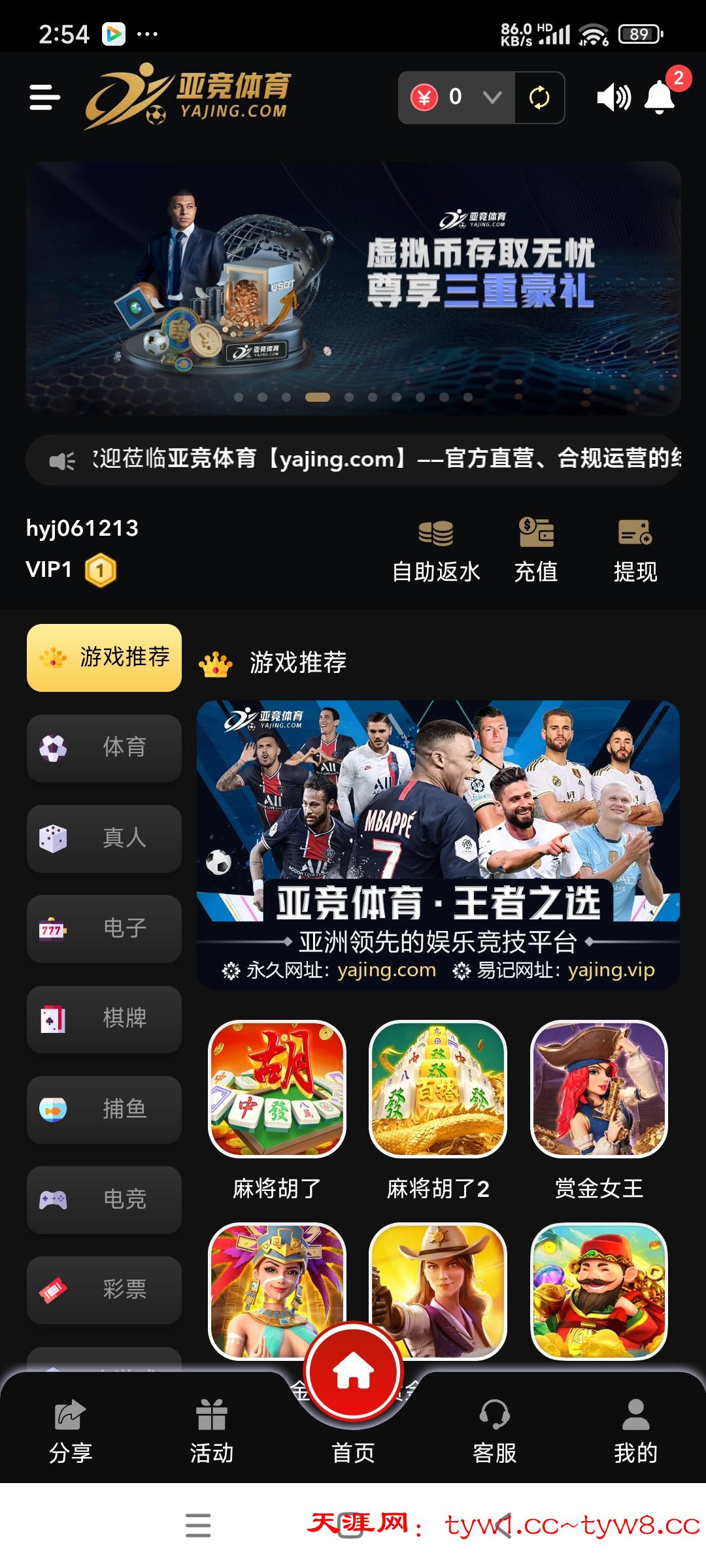Open the refresh balance icon
The height and width of the screenshot is (1568, 706).
[539, 97]
